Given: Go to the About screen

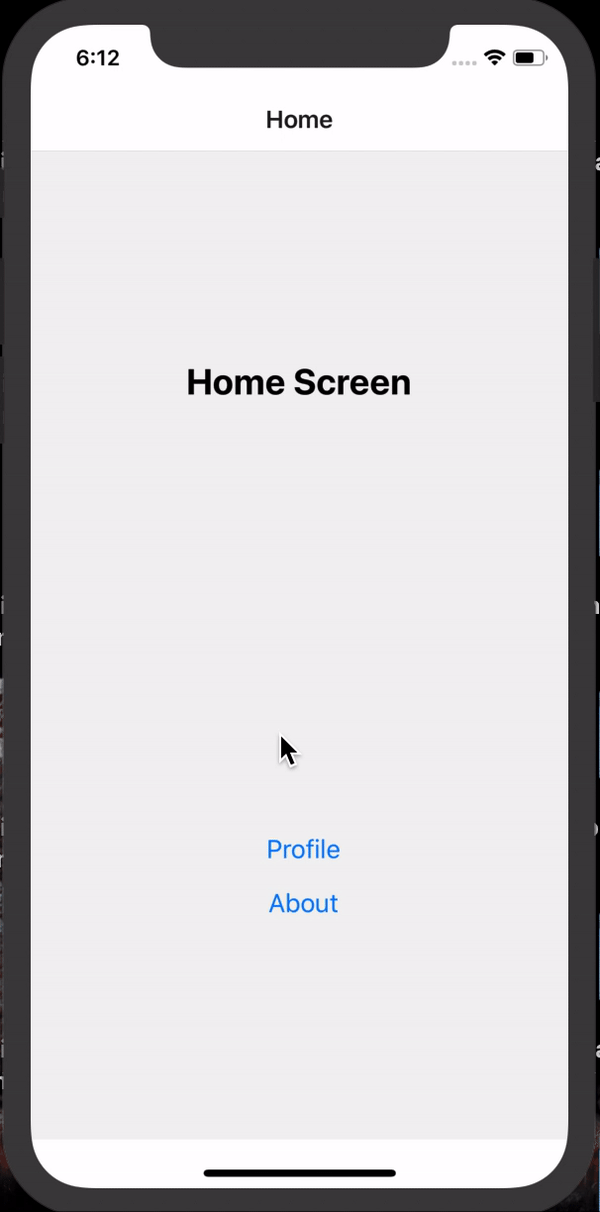Looking at the screenshot, I should (303, 903).
